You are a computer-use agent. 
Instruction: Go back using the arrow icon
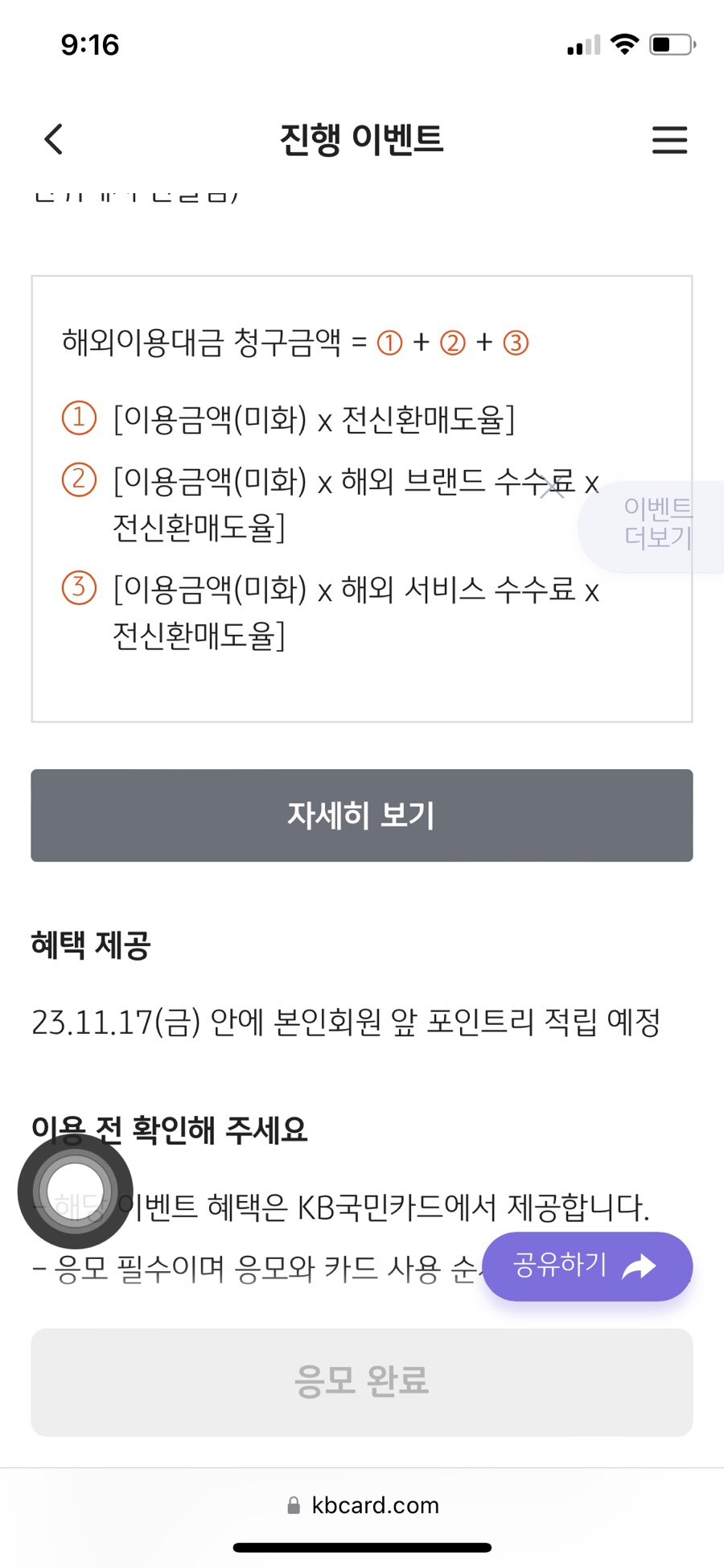(54, 139)
